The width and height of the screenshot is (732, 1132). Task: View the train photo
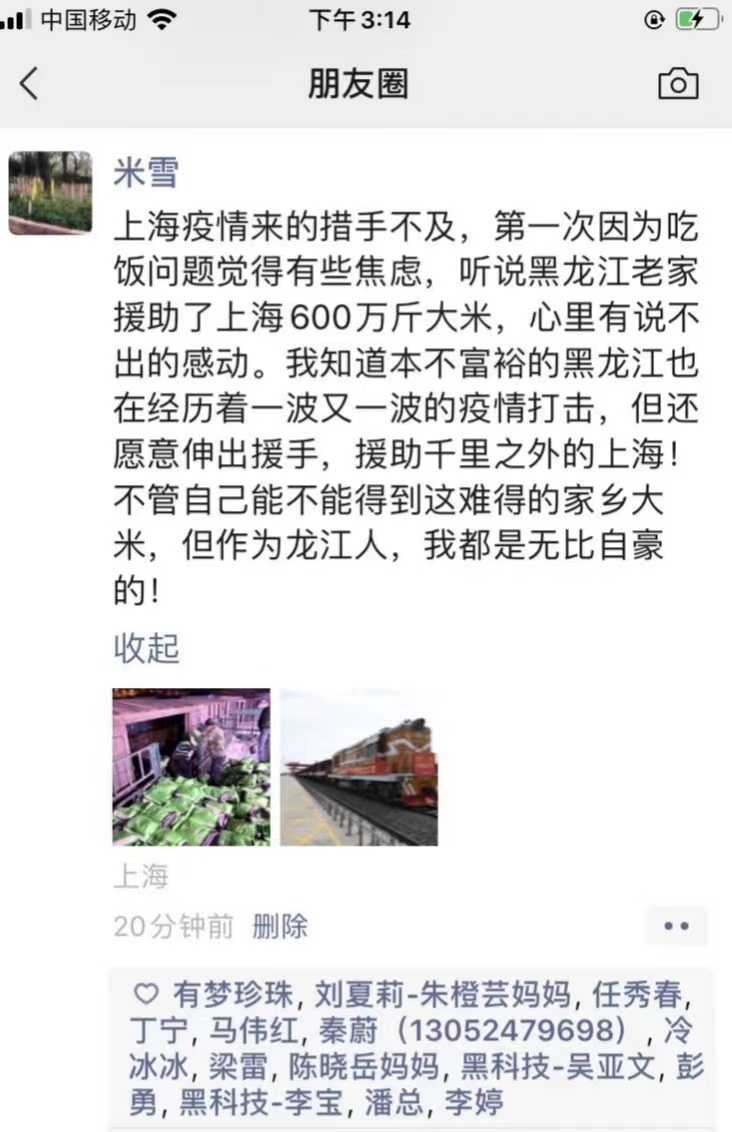coord(359,767)
